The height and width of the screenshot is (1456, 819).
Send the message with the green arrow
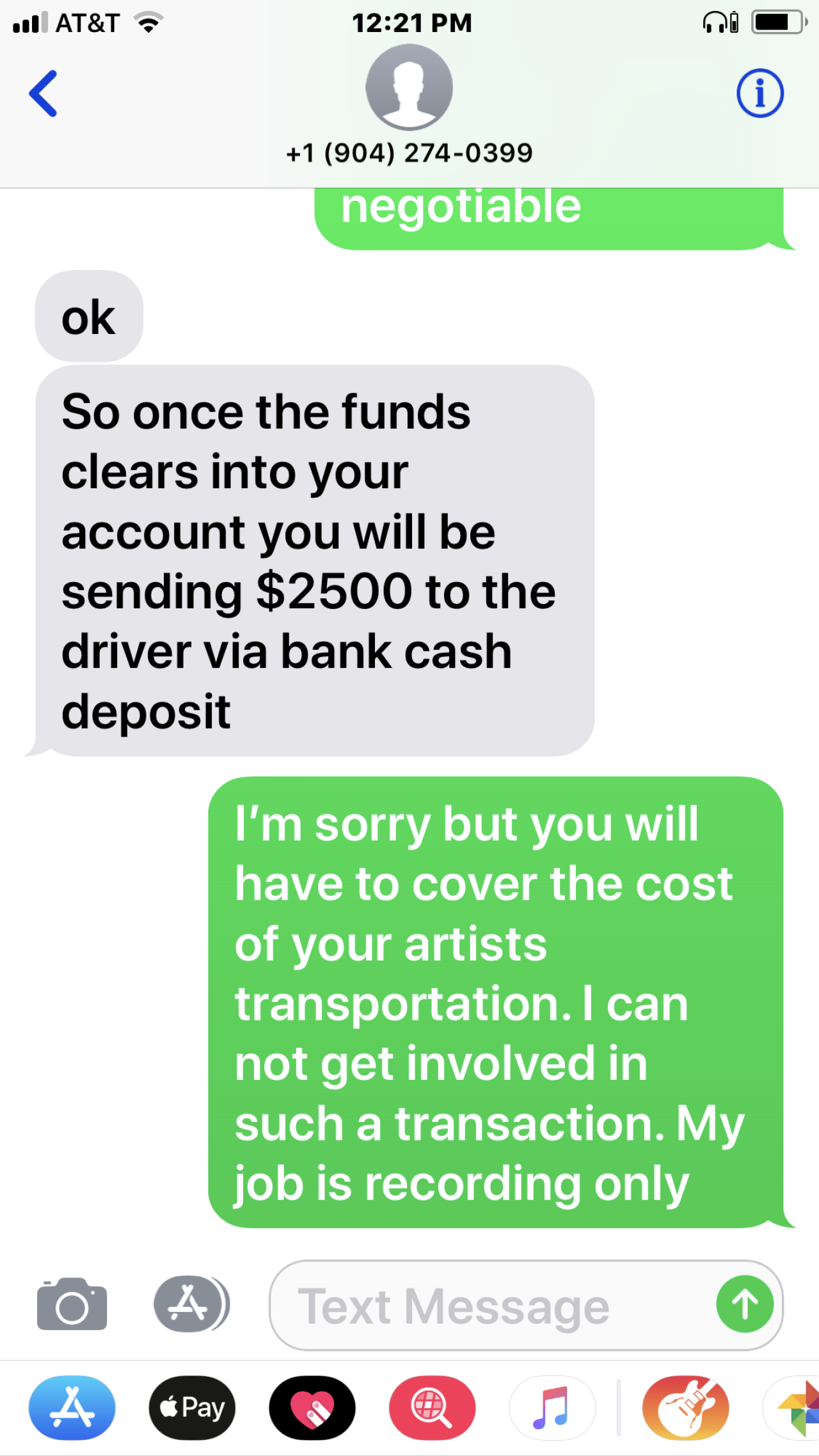pyautogui.click(x=744, y=1304)
